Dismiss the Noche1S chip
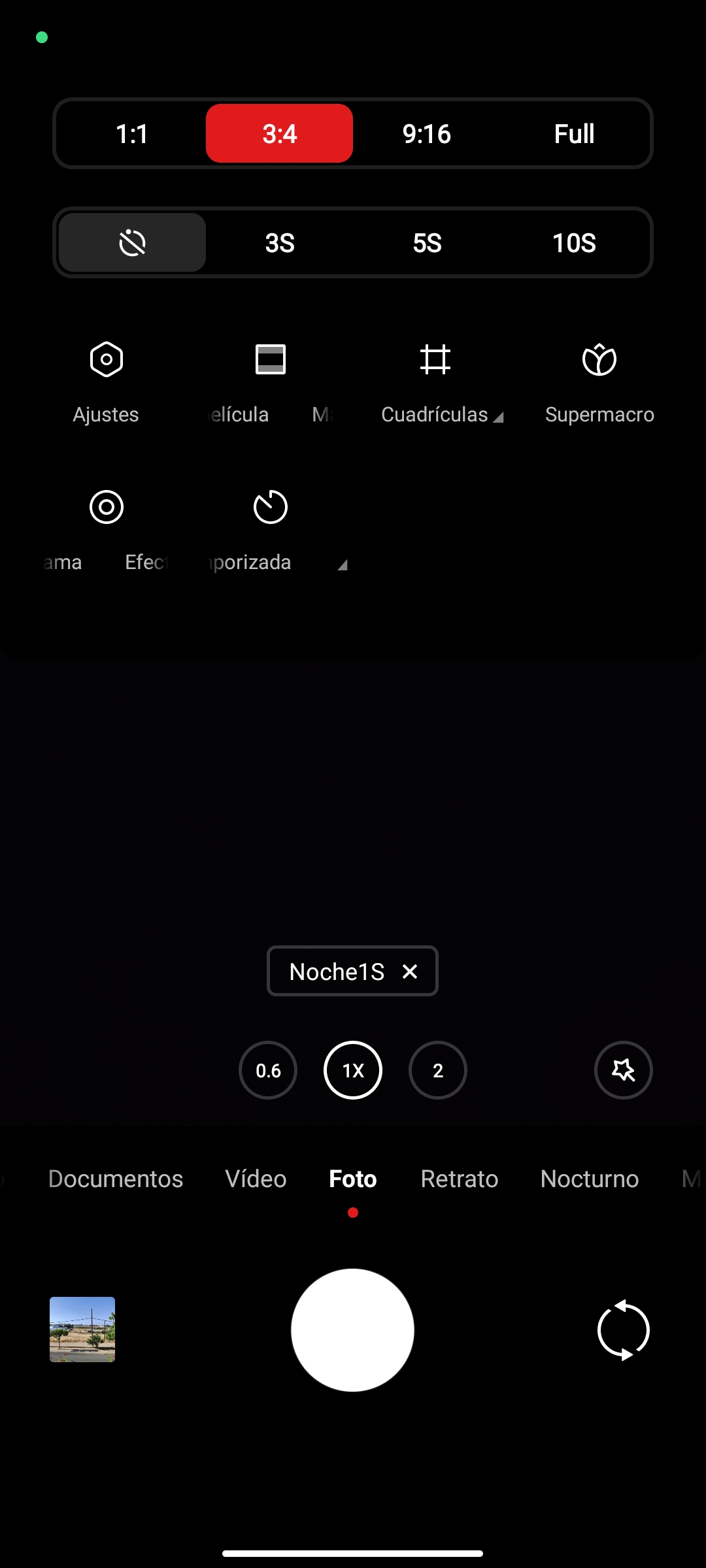The height and width of the screenshot is (1568, 706). (410, 972)
